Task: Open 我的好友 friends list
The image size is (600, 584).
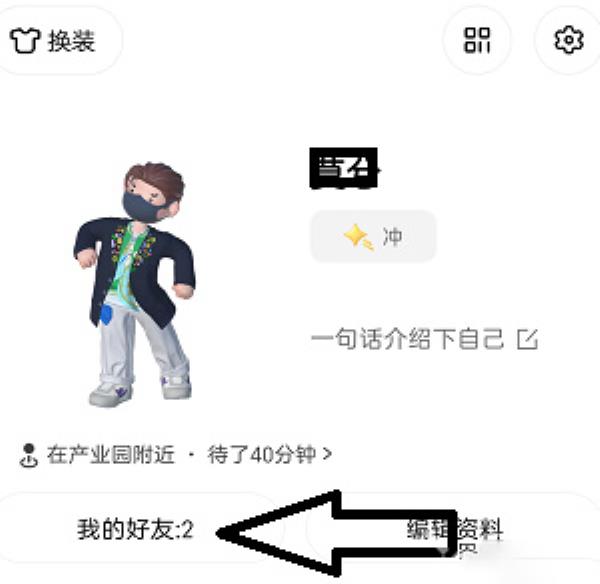Action: (135, 529)
